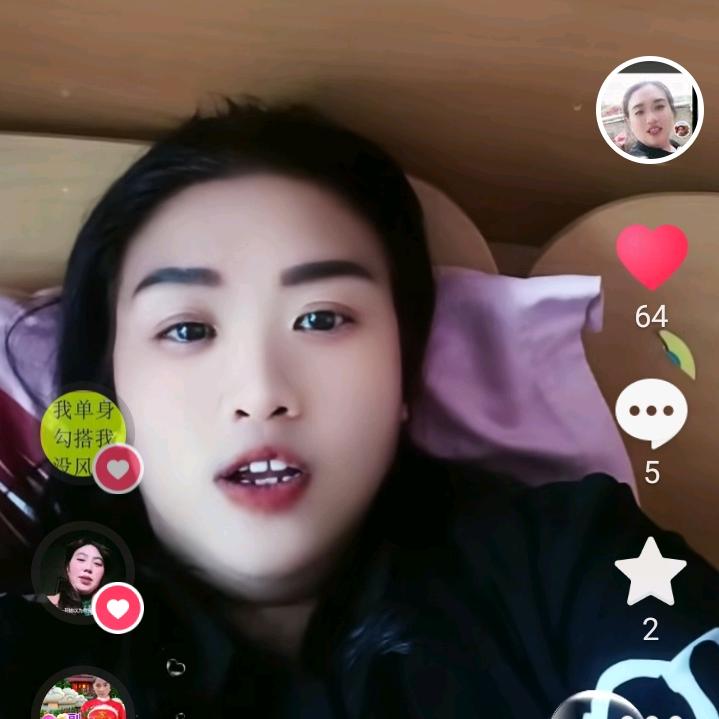The image size is (719, 719).
Task: Open the green avatar reading 我单身勾搭我
Action: [82, 433]
